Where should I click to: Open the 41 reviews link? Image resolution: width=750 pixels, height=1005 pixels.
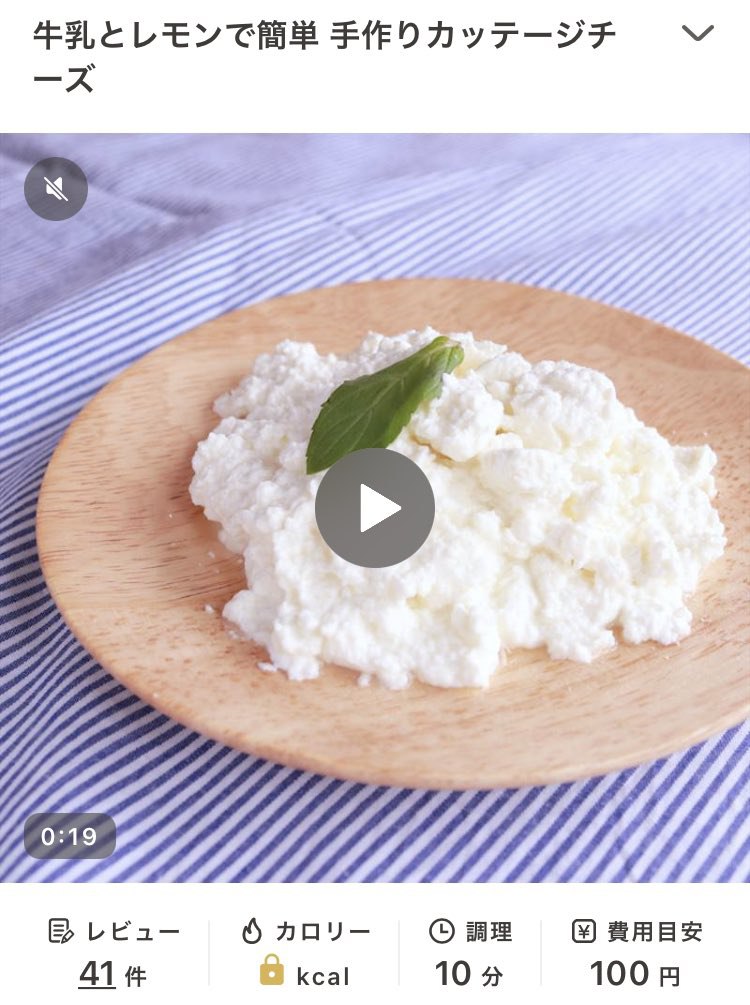click(97, 973)
